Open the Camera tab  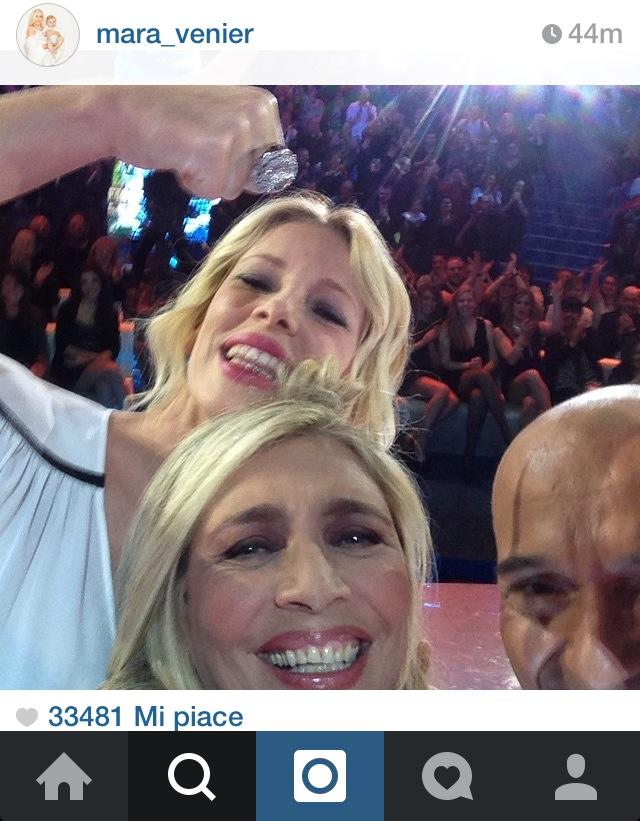[320, 776]
